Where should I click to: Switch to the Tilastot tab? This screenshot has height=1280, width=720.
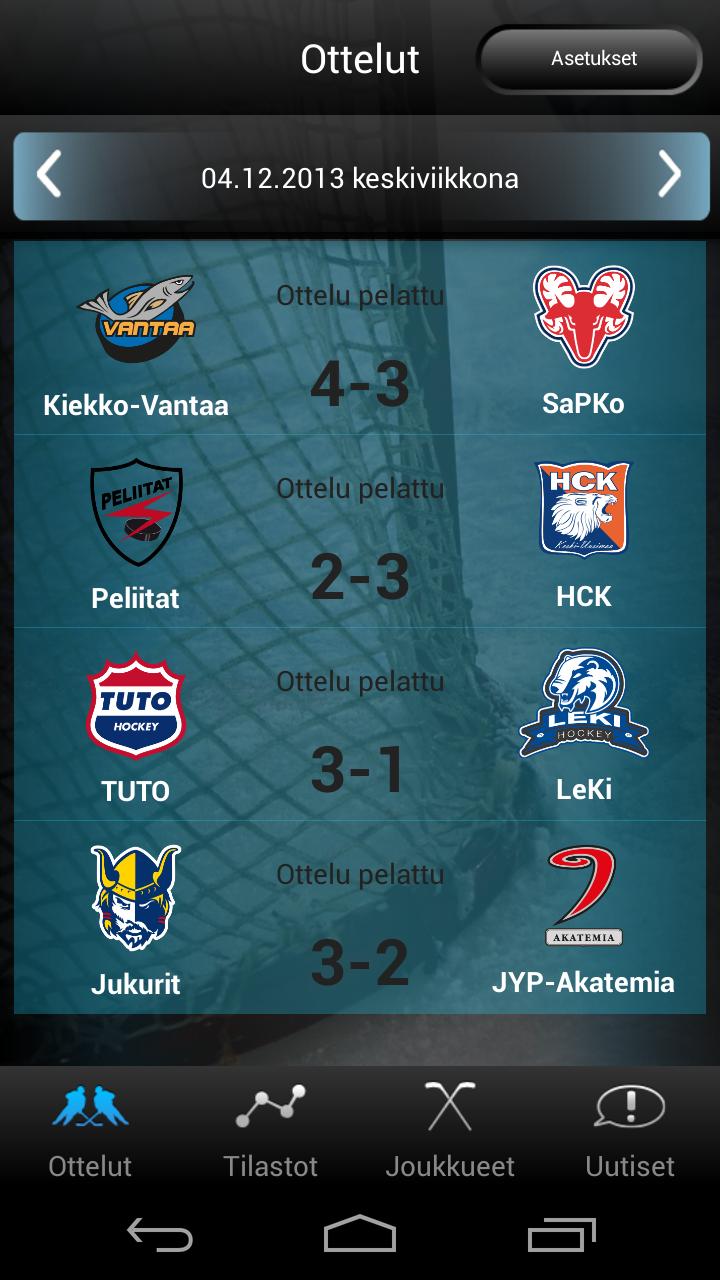(270, 1130)
